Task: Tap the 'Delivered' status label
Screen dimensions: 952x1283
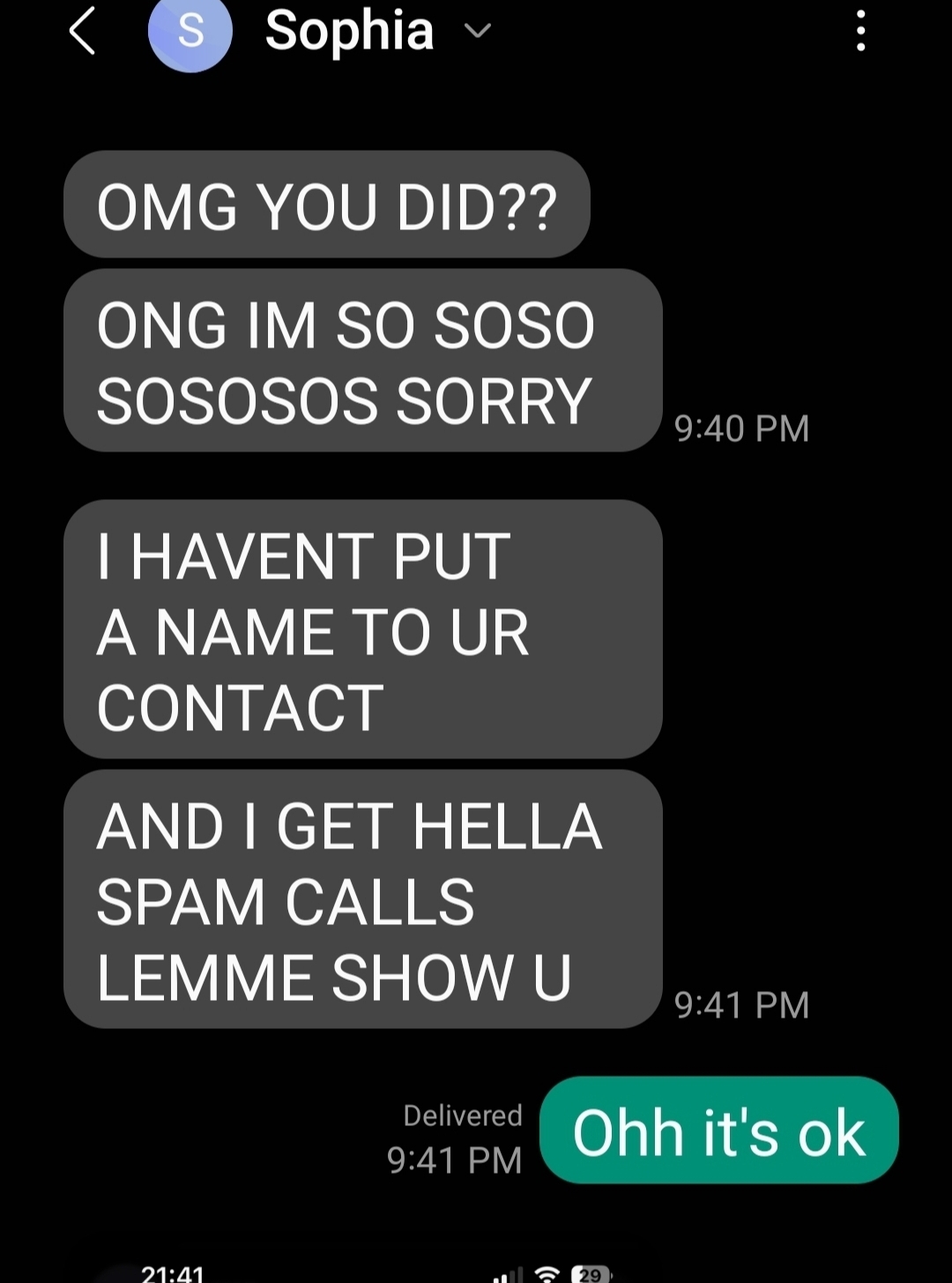Action: [x=462, y=1115]
